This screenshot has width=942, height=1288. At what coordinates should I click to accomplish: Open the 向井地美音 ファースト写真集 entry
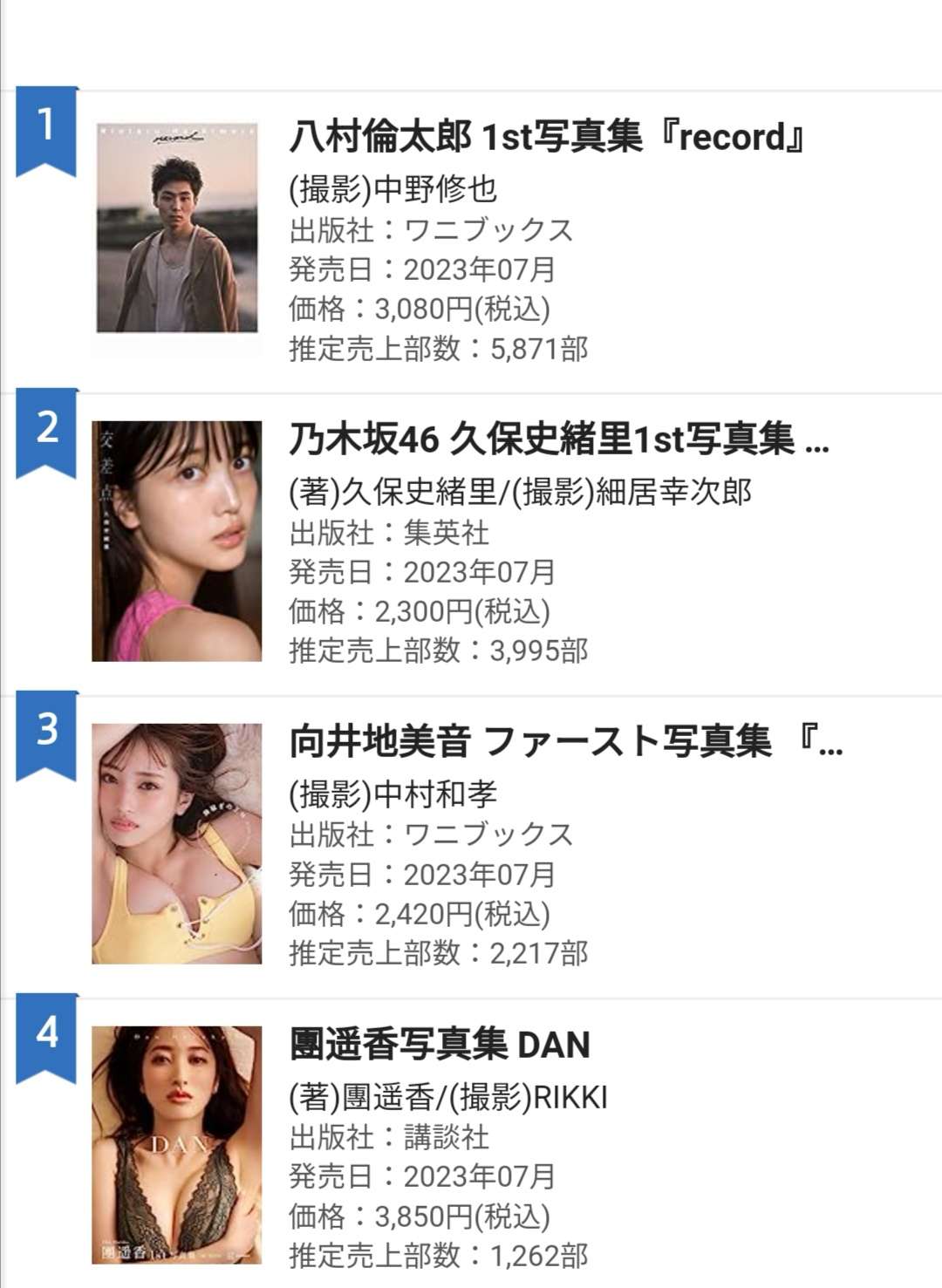click(x=565, y=742)
